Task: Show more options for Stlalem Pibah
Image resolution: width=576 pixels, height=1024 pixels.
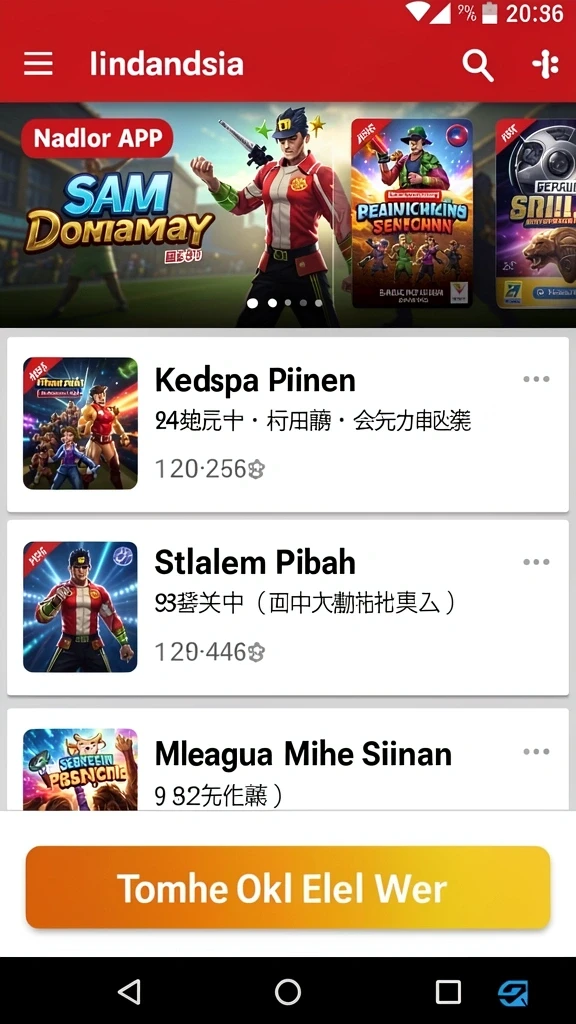Action: (x=536, y=562)
